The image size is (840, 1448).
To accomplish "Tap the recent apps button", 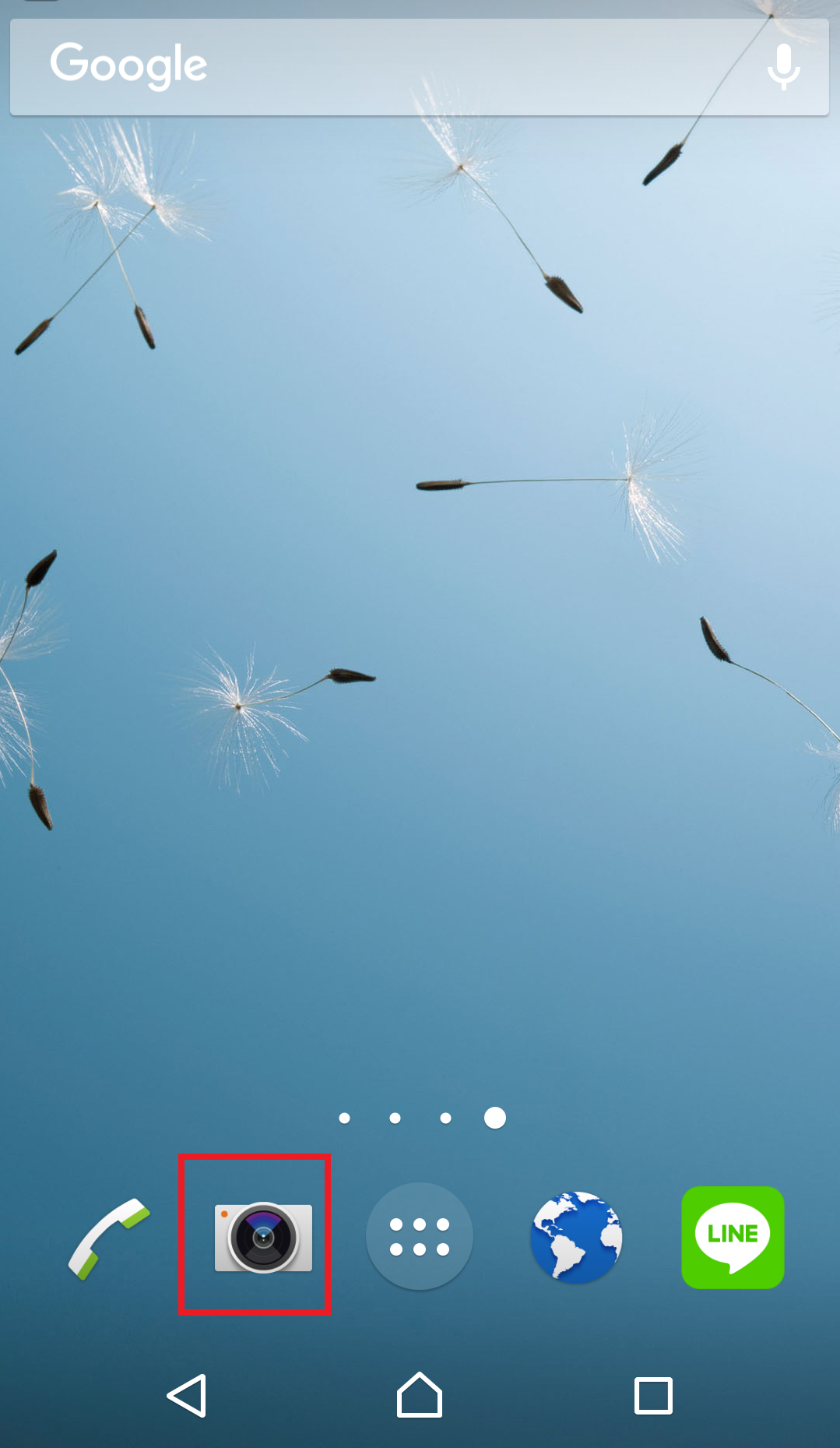I will point(653,1395).
